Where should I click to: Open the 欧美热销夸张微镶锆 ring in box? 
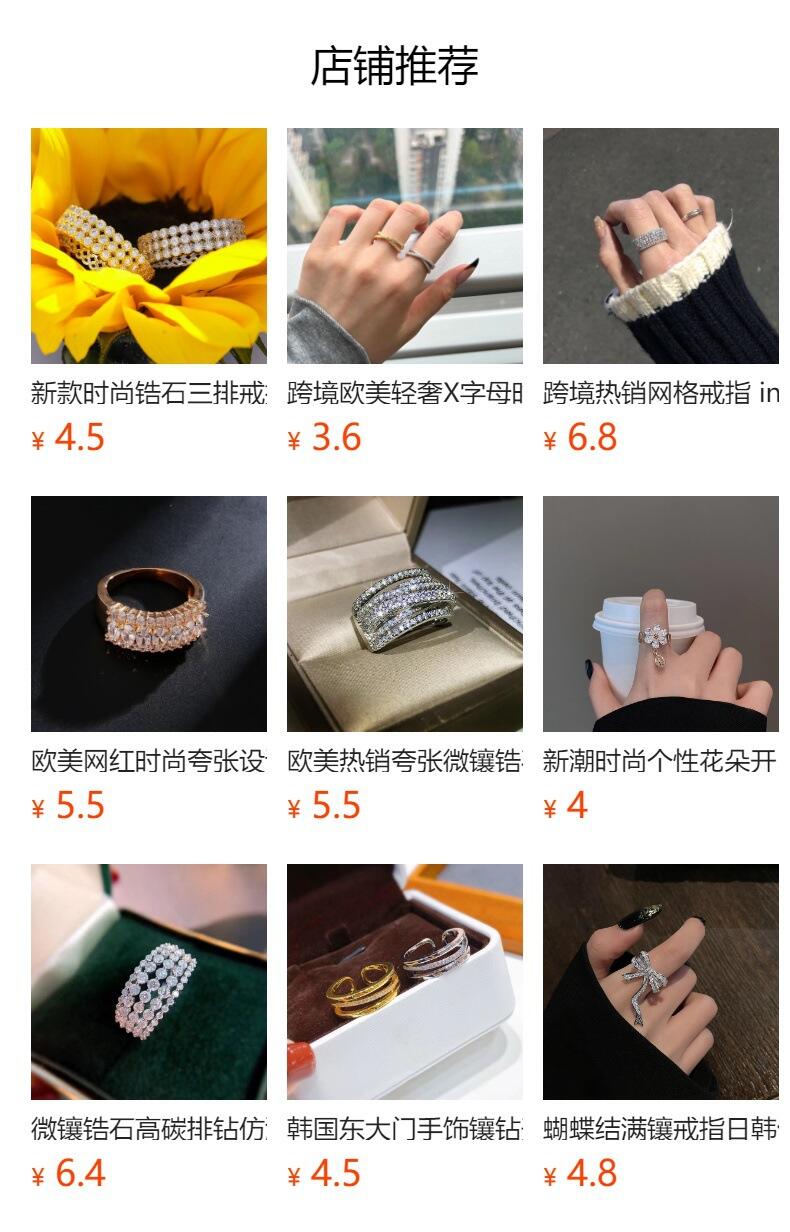(405, 614)
